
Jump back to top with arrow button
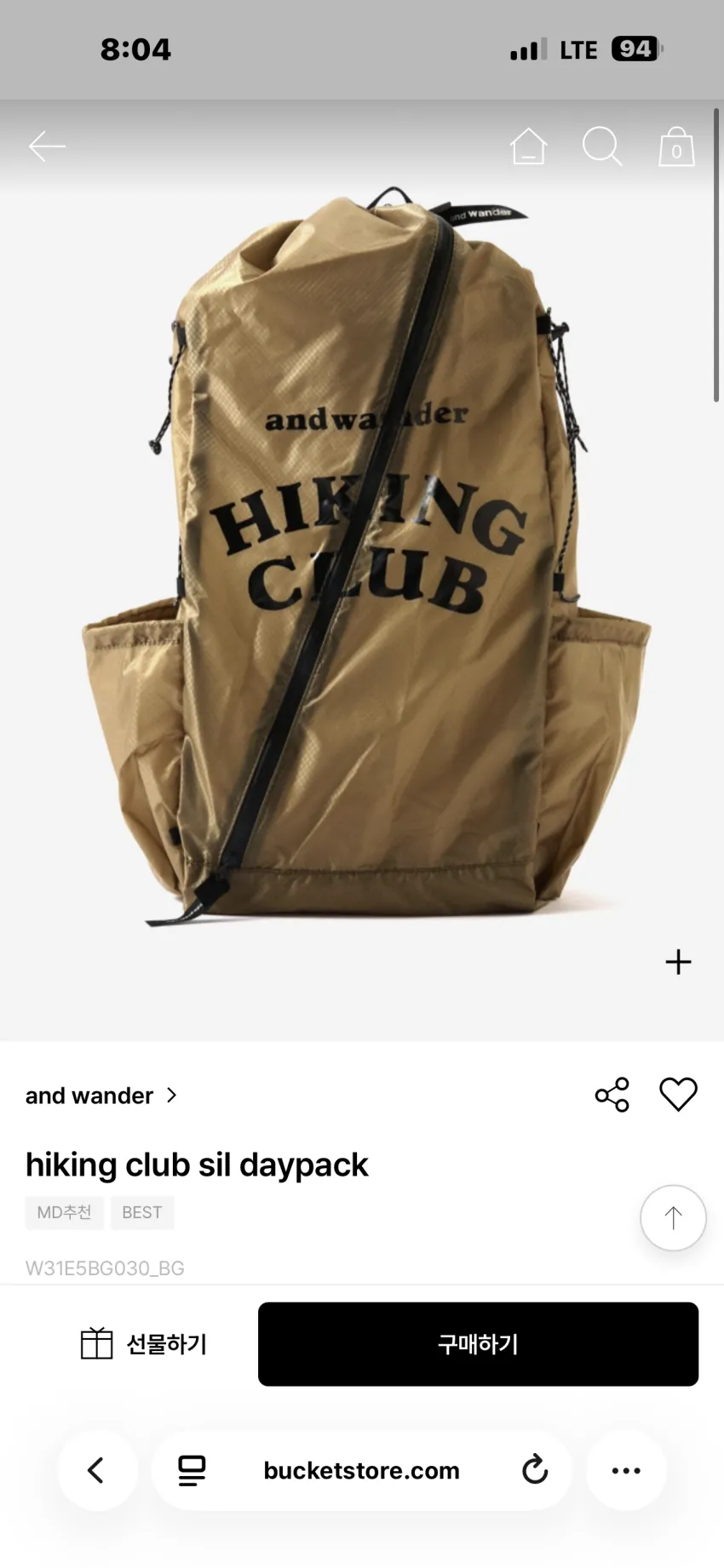point(673,1218)
